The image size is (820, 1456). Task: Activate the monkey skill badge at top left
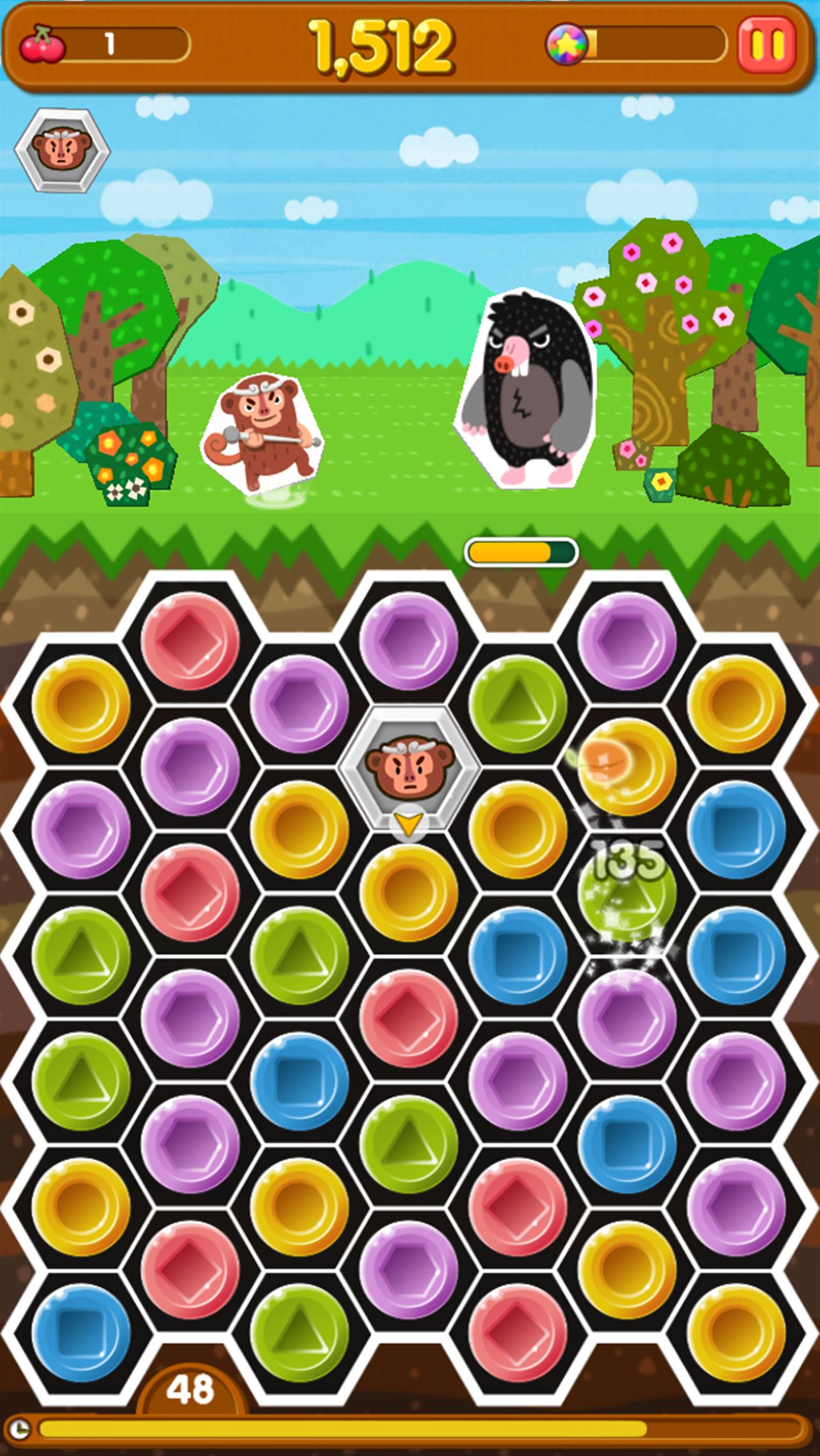[62, 151]
